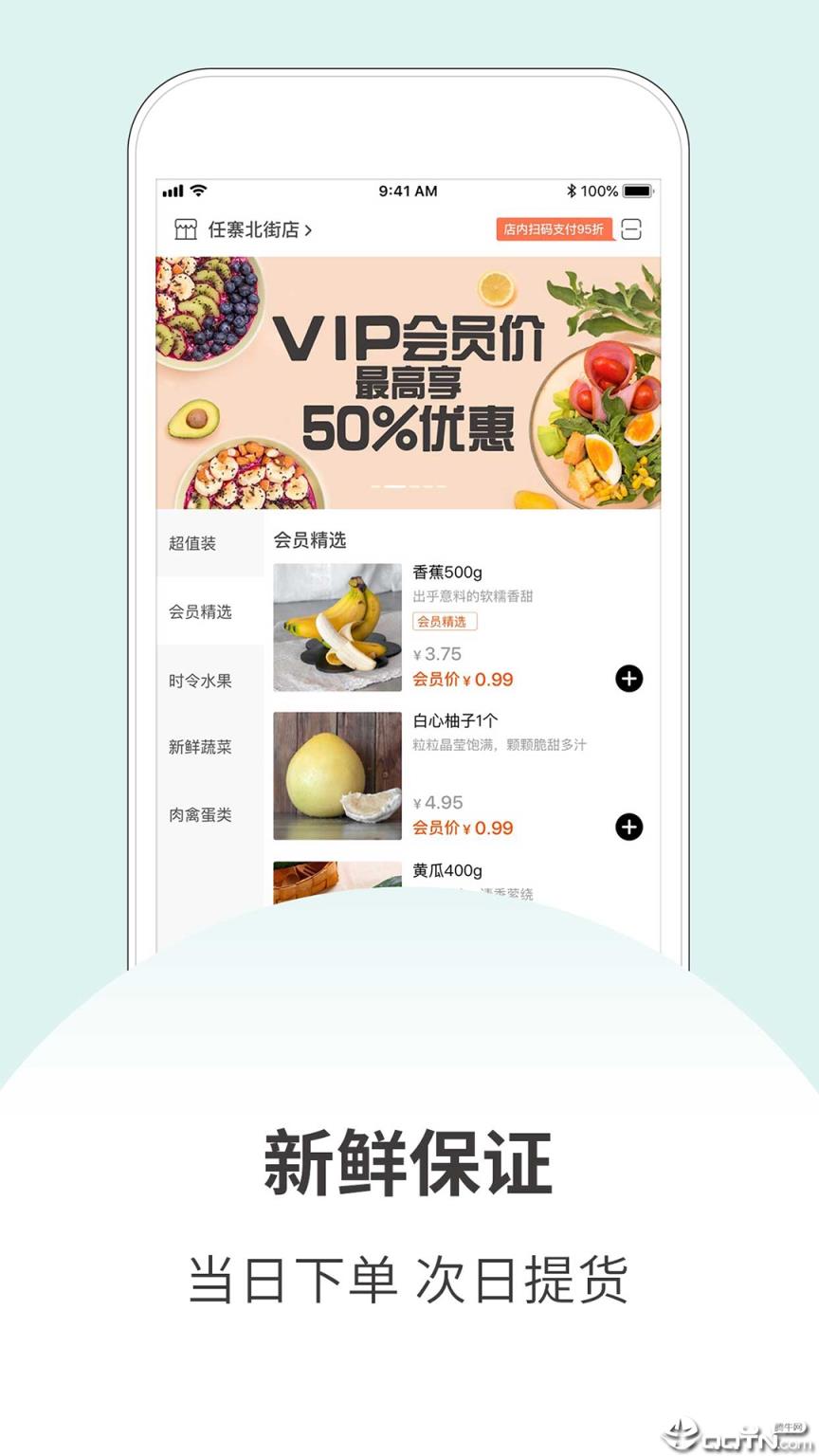The height and width of the screenshot is (1456, 819).
Task: Tap the list view icon beside the discount badge
Action: 630,229
